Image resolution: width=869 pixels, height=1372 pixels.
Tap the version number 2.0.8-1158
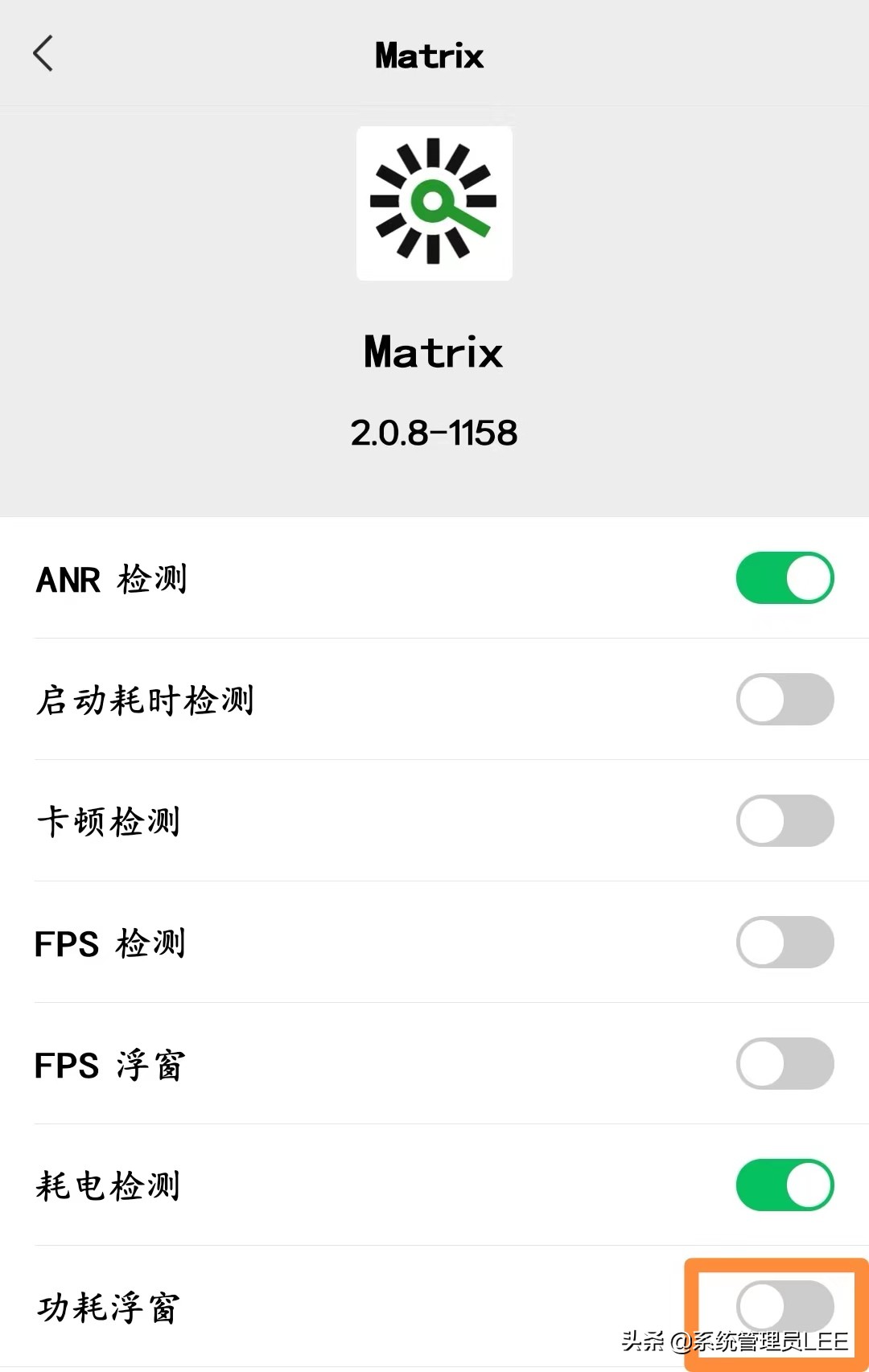pos(433,432)
